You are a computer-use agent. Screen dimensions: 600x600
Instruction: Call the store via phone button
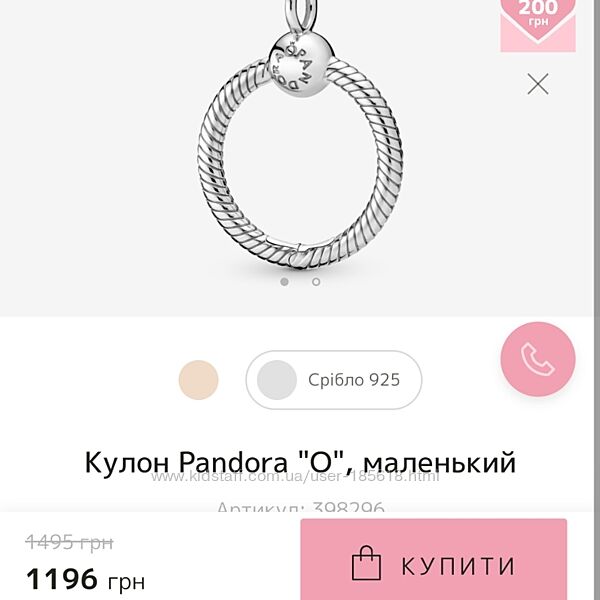(538, 360)
